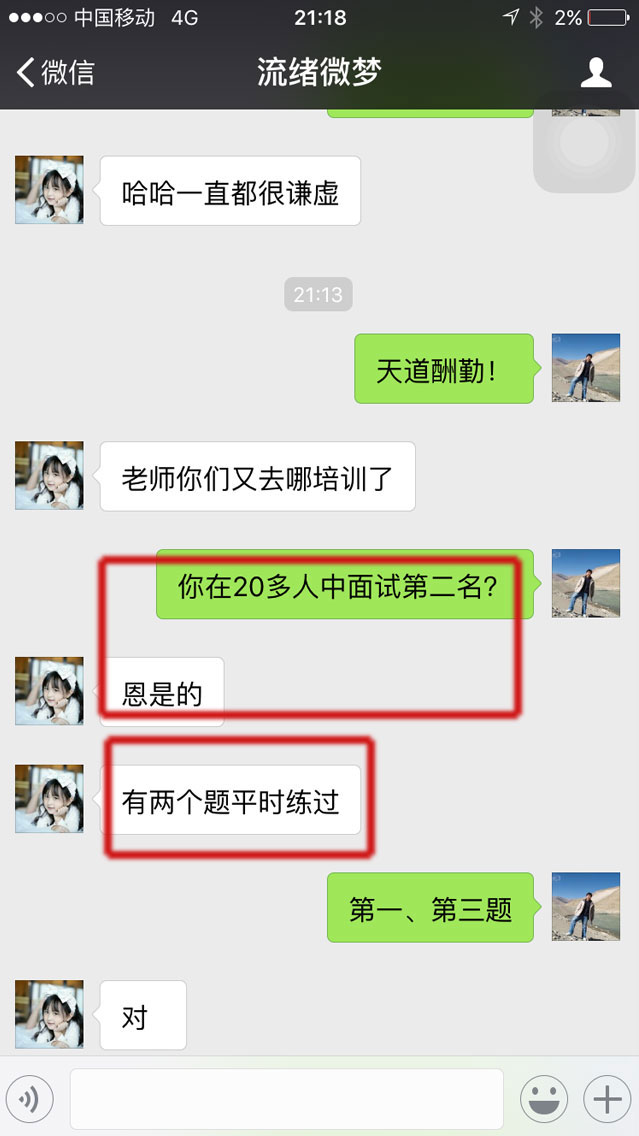Open the emoji sticker panel
Screen dimensions: 639x1136
(x=543, y=1099)
